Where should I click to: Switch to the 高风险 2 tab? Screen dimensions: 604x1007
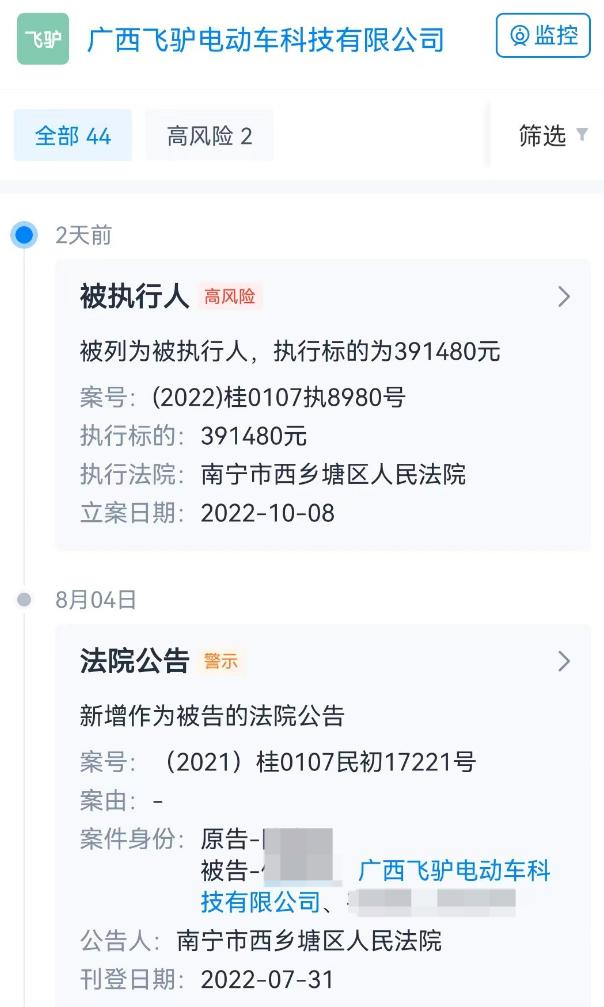[209, 136]
